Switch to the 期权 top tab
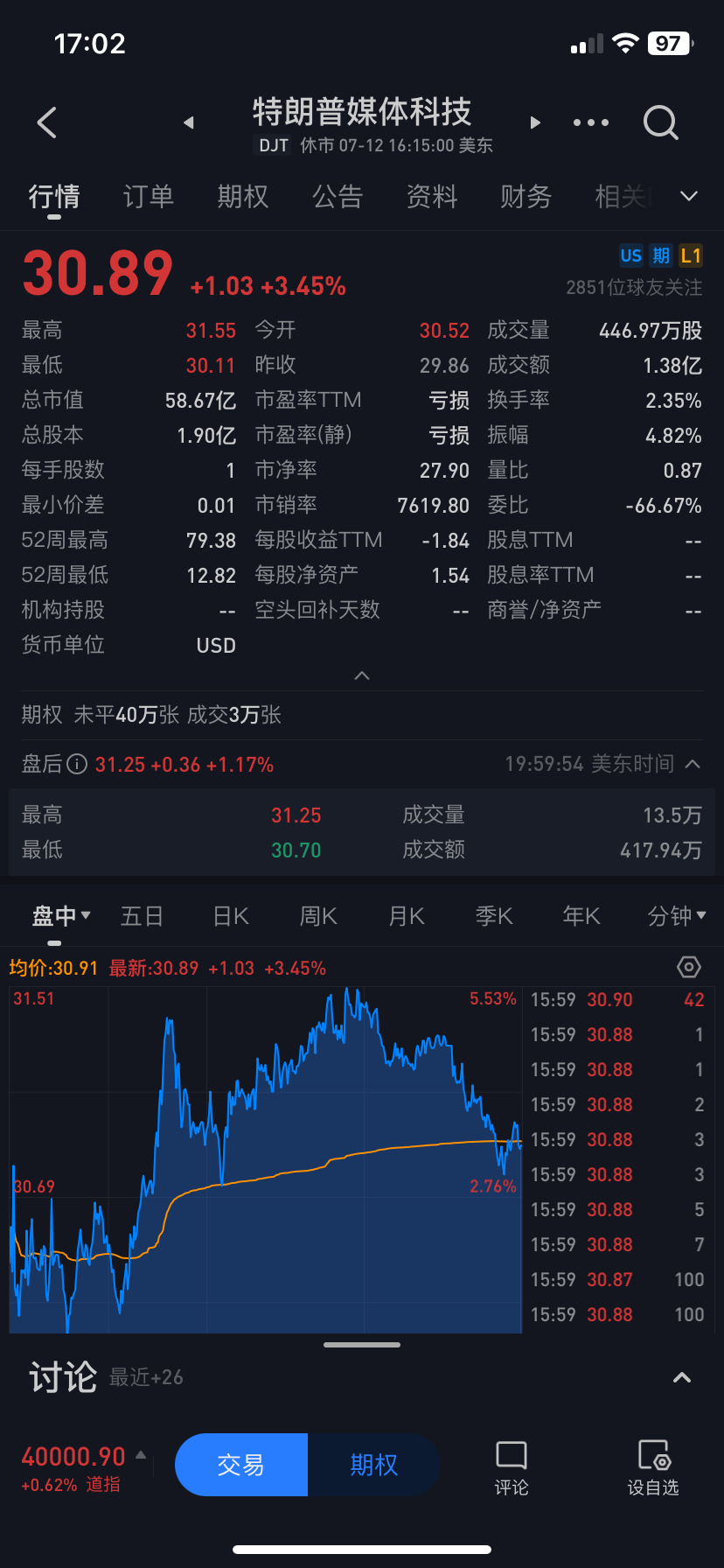This screenshot has height=1568, width=724. (243, 197)
